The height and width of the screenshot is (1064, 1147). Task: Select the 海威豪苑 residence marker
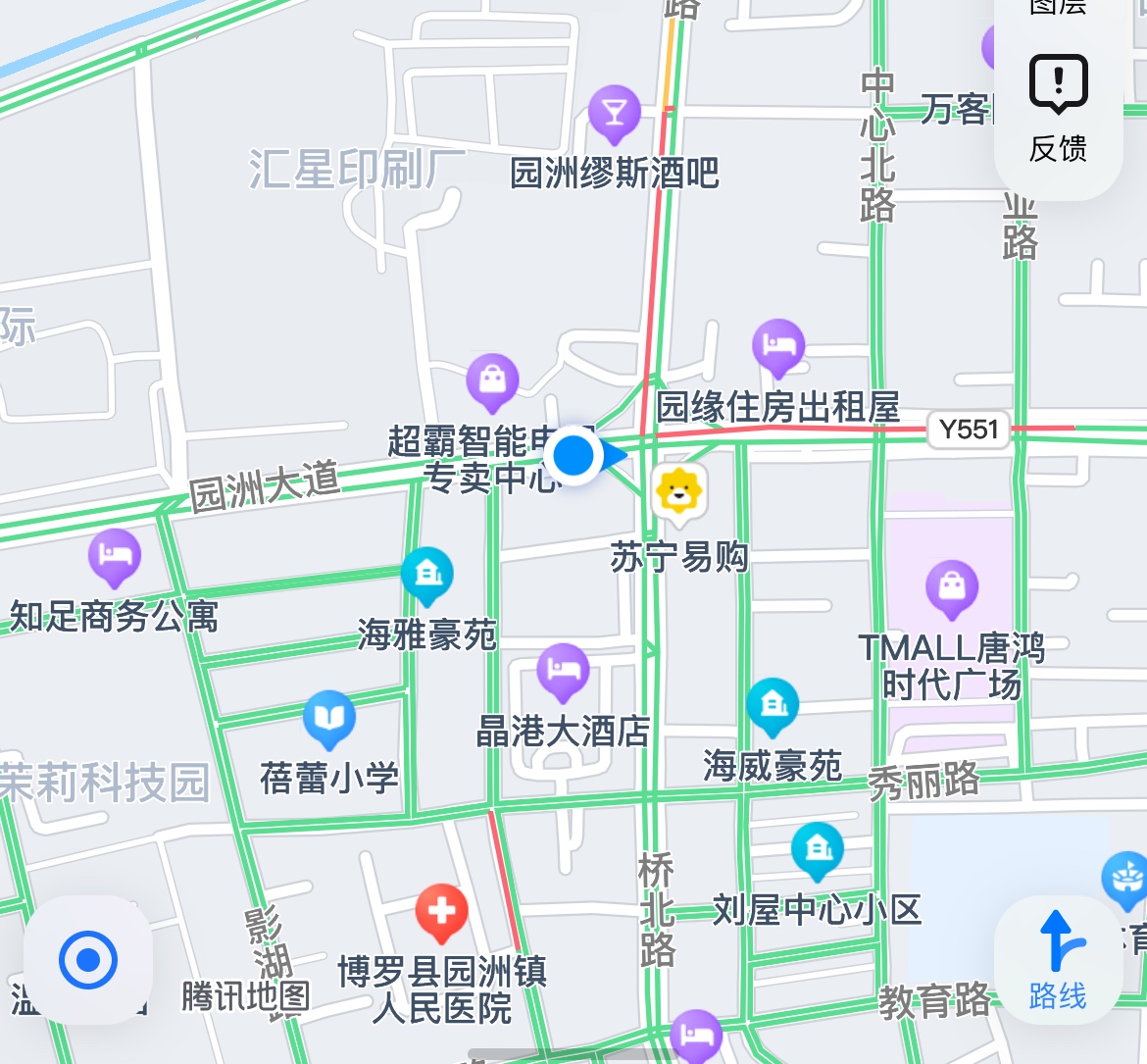click(x=773, y=705)
